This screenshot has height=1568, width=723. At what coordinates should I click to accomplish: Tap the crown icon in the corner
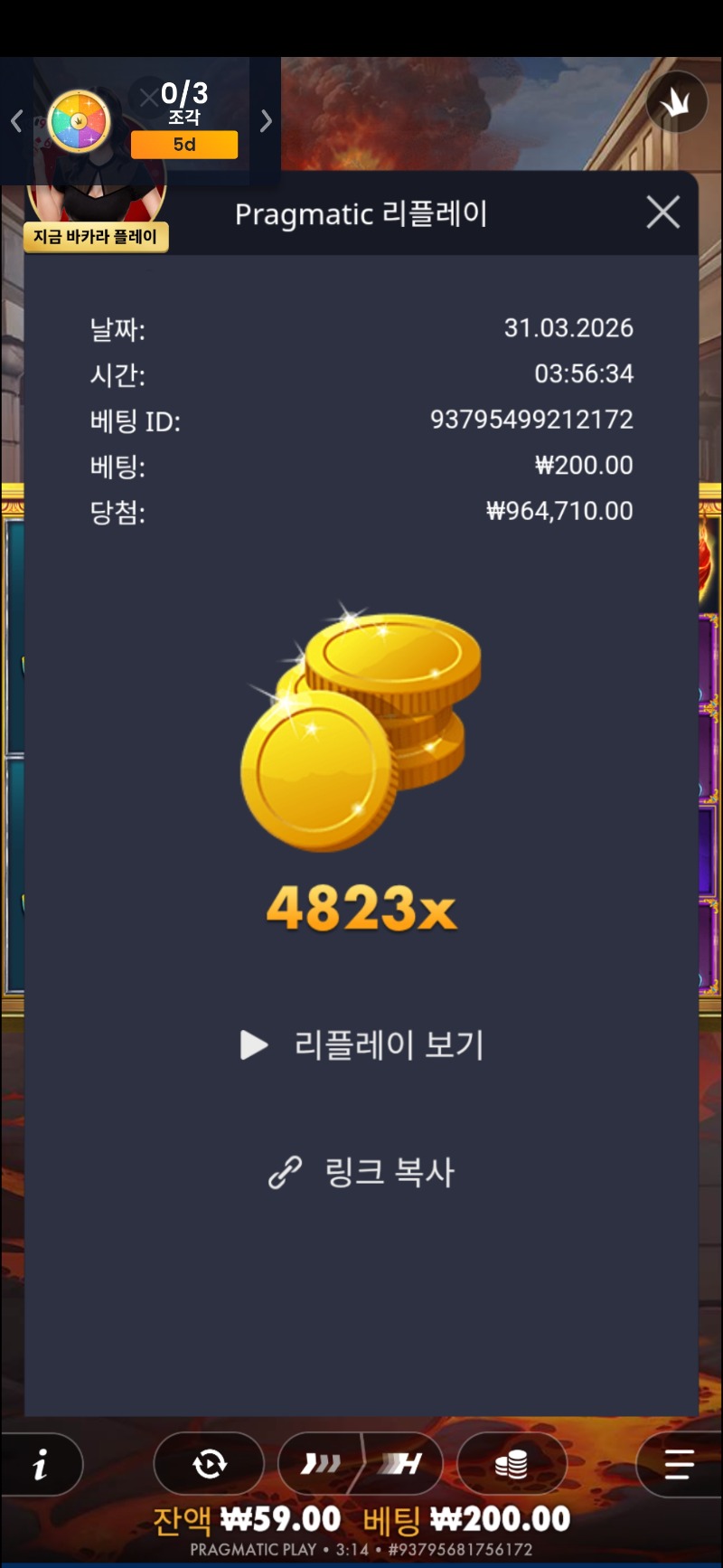coord(677,103)
